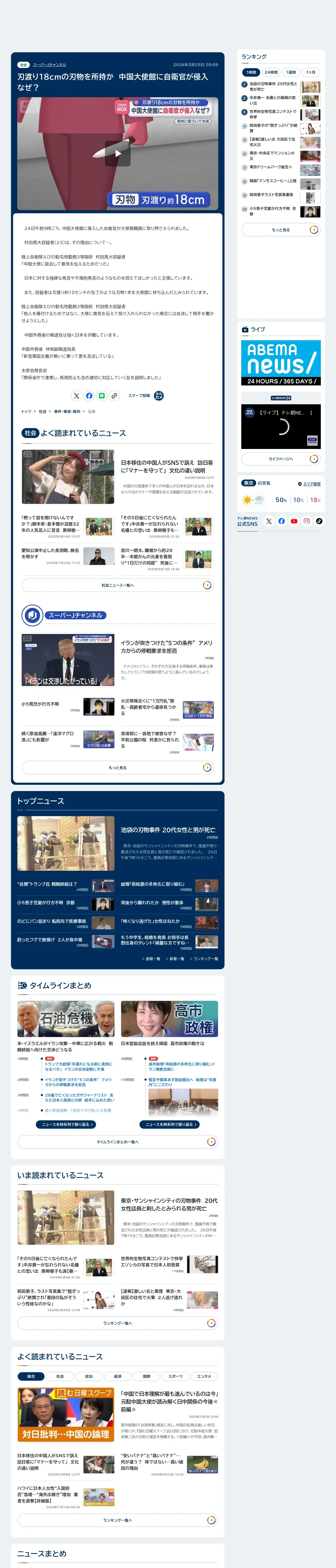
Task: Share this article on Facebook below the text
Action: coord(89,396)
